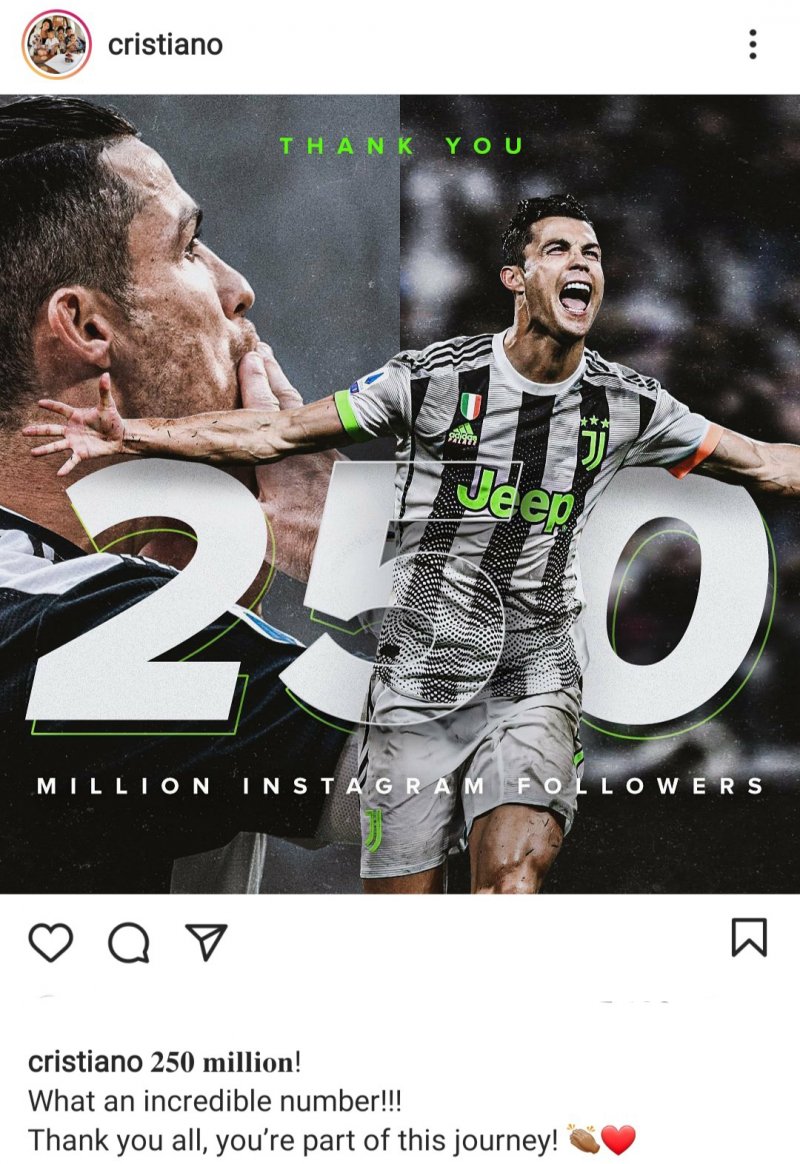Save the post with the bookmark icon
The width and height of the screenshot is (800, 1164).
pos(749,937)
